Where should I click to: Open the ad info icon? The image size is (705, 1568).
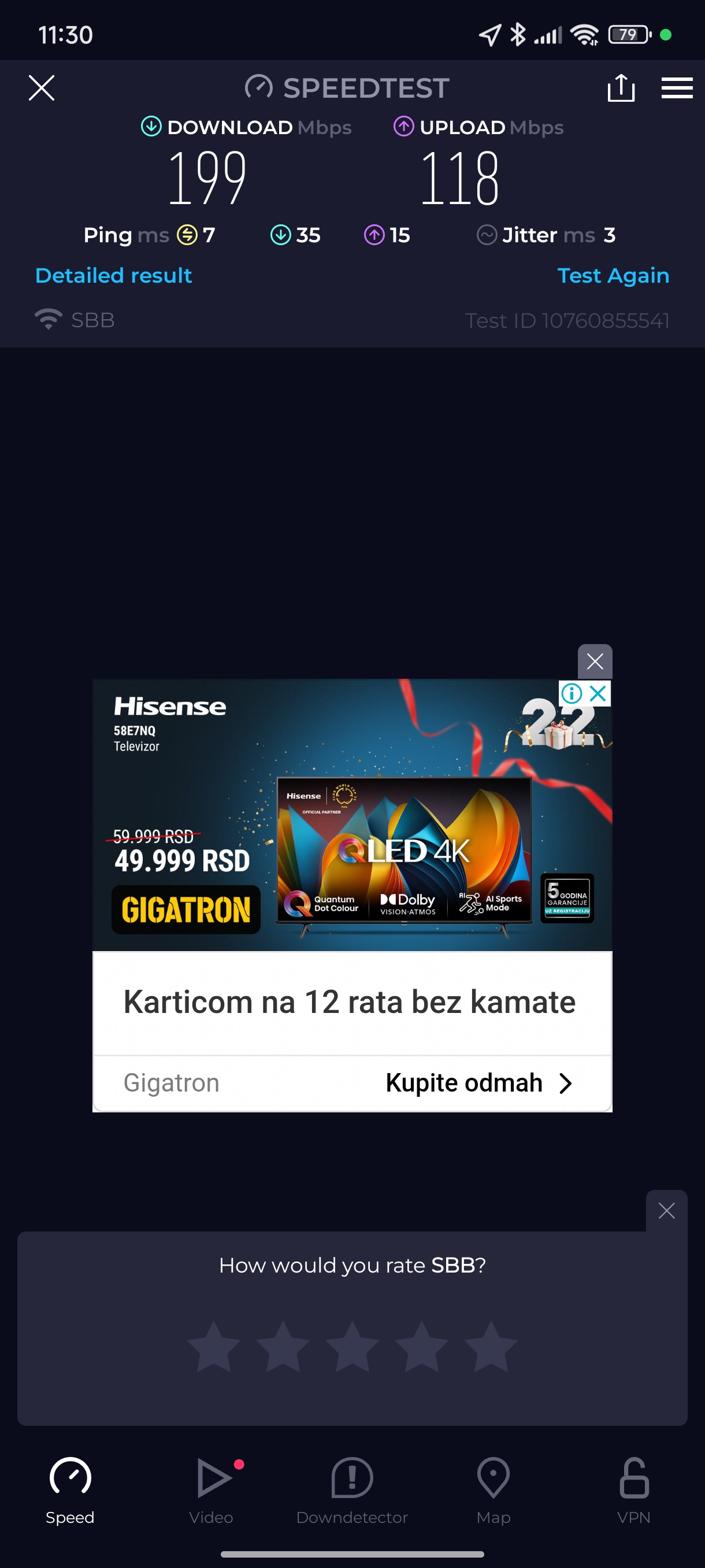[571, 693]
